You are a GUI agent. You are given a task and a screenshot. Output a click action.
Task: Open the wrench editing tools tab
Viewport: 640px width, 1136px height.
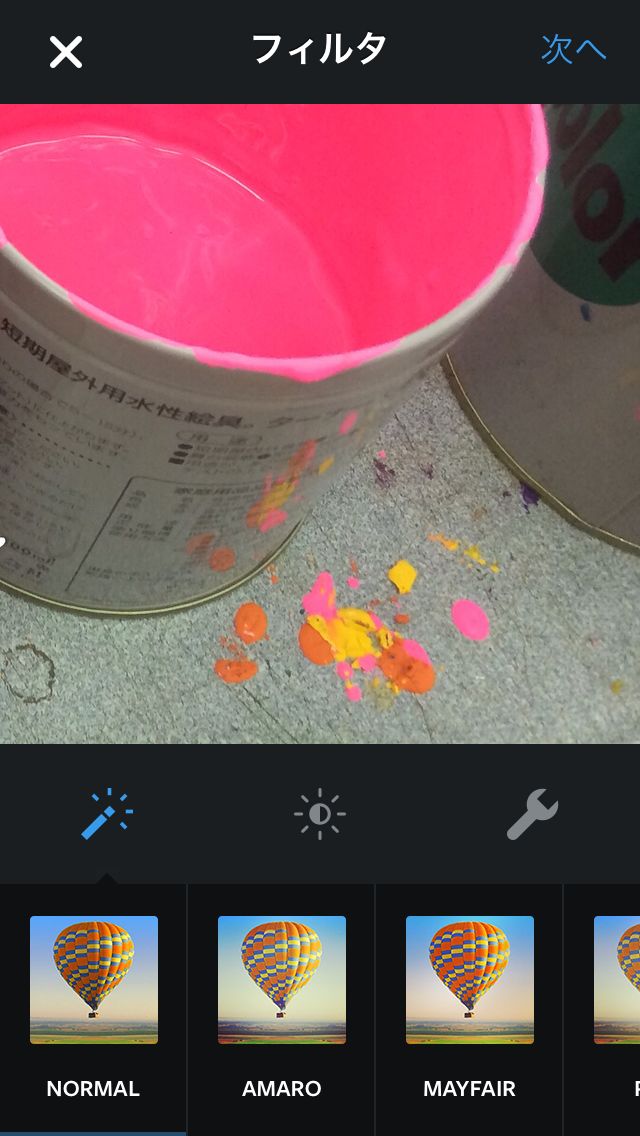(x=532, y=814)
